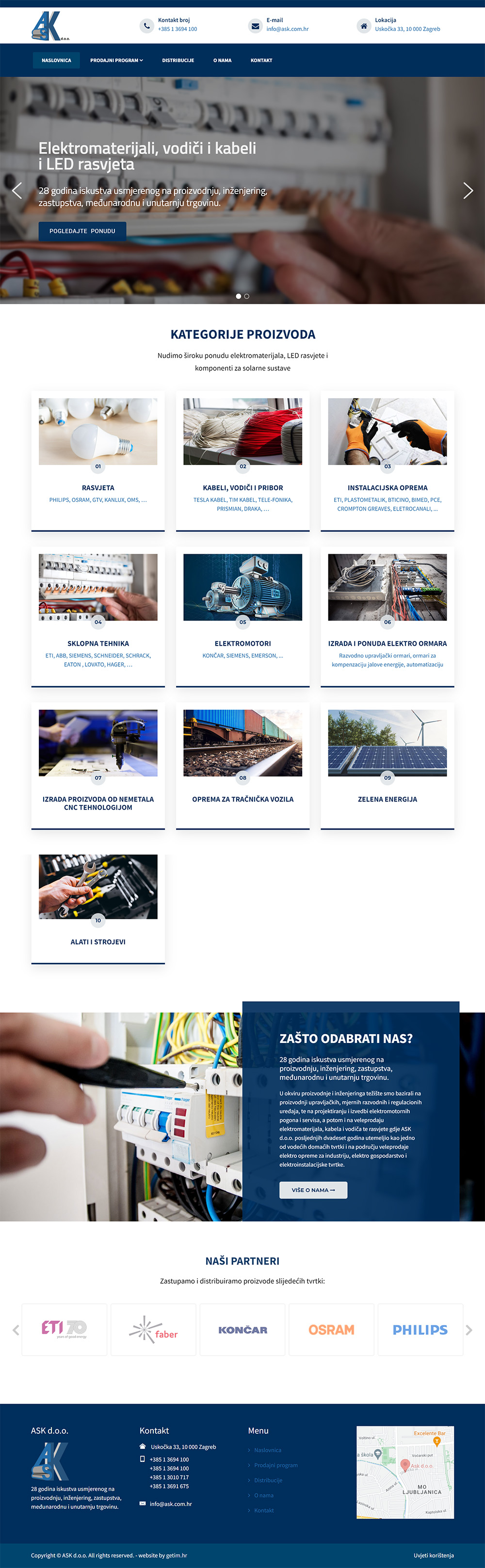Show the next hero slide
Image resolution: width=485 pixels, height=1568 pixels.
tap(468, 191)
